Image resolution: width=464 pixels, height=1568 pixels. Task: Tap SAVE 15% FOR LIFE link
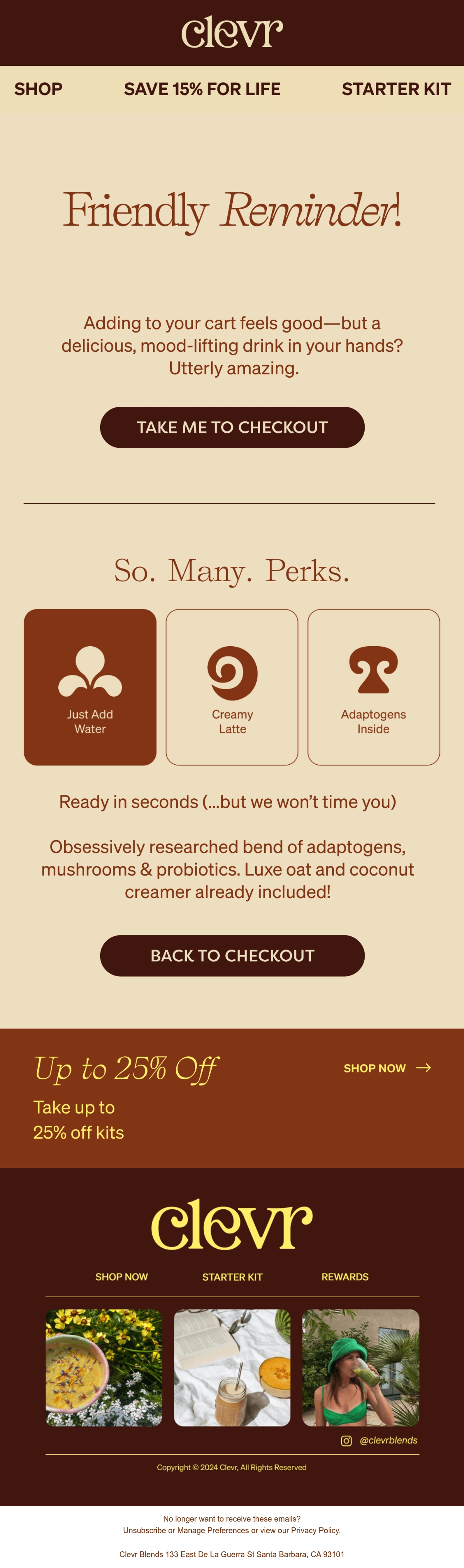(x=202, y=89)
